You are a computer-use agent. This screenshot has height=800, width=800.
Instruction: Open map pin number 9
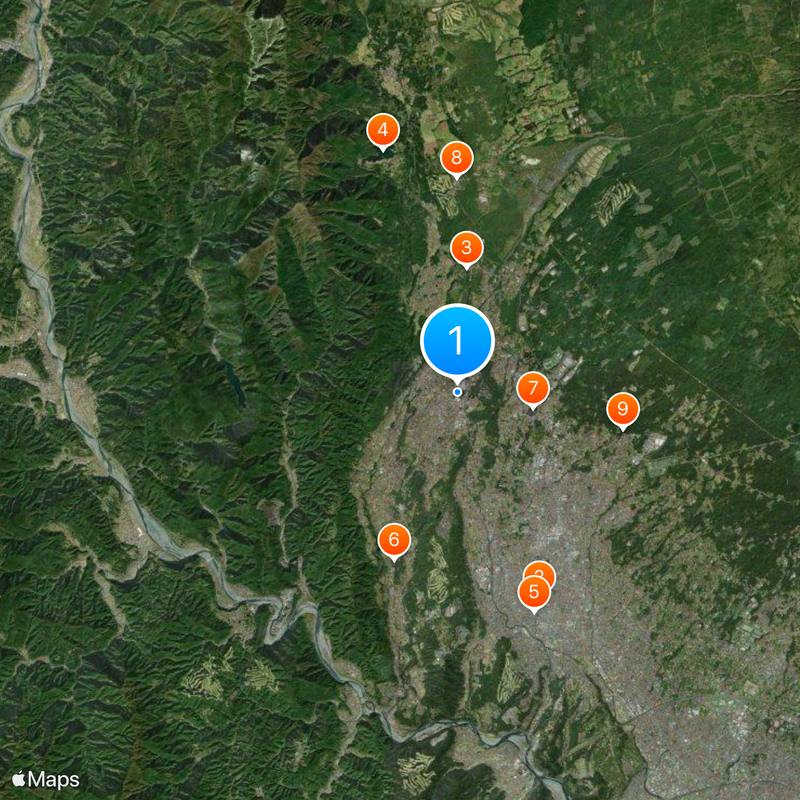622,408
